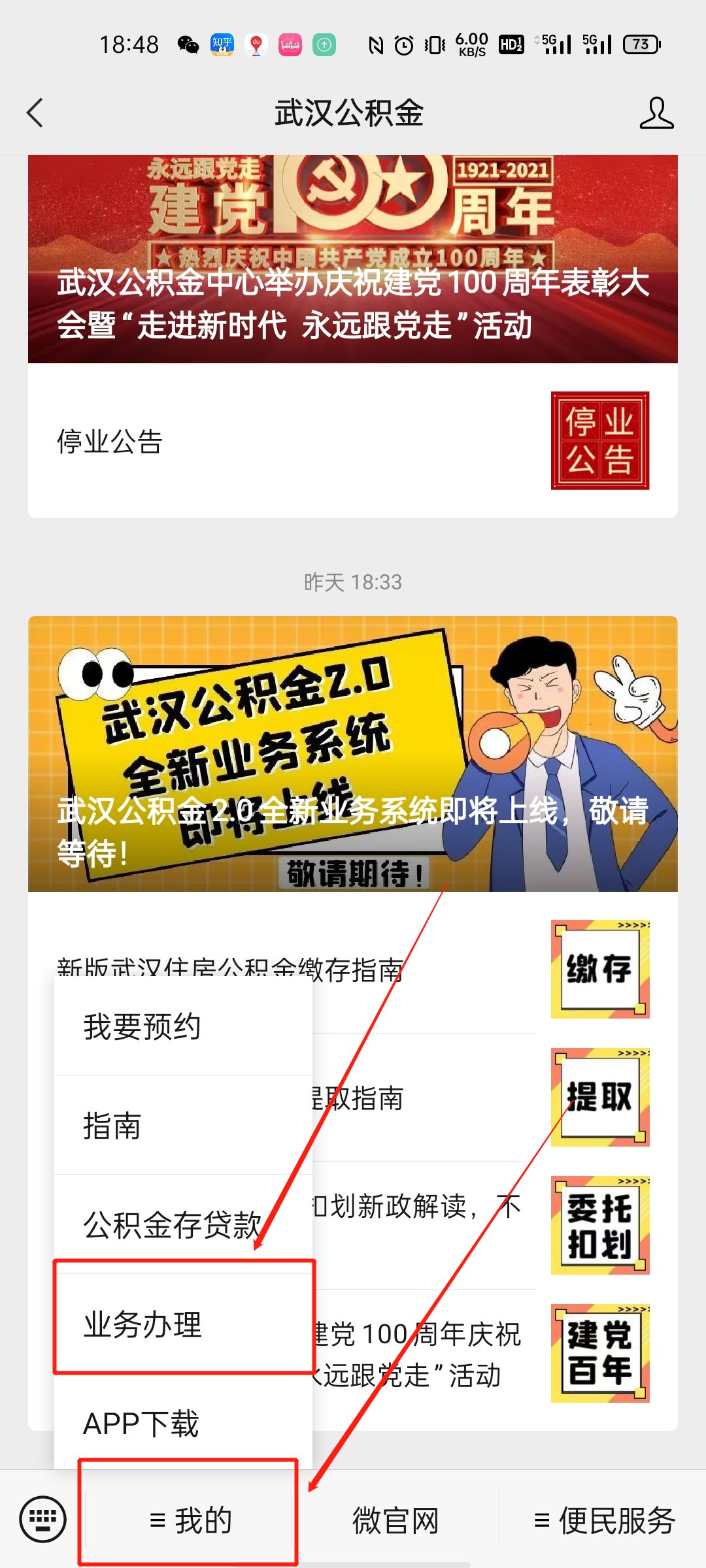Choose 业务办理 menu item
706x1568 pixels.
[183, 1324]
